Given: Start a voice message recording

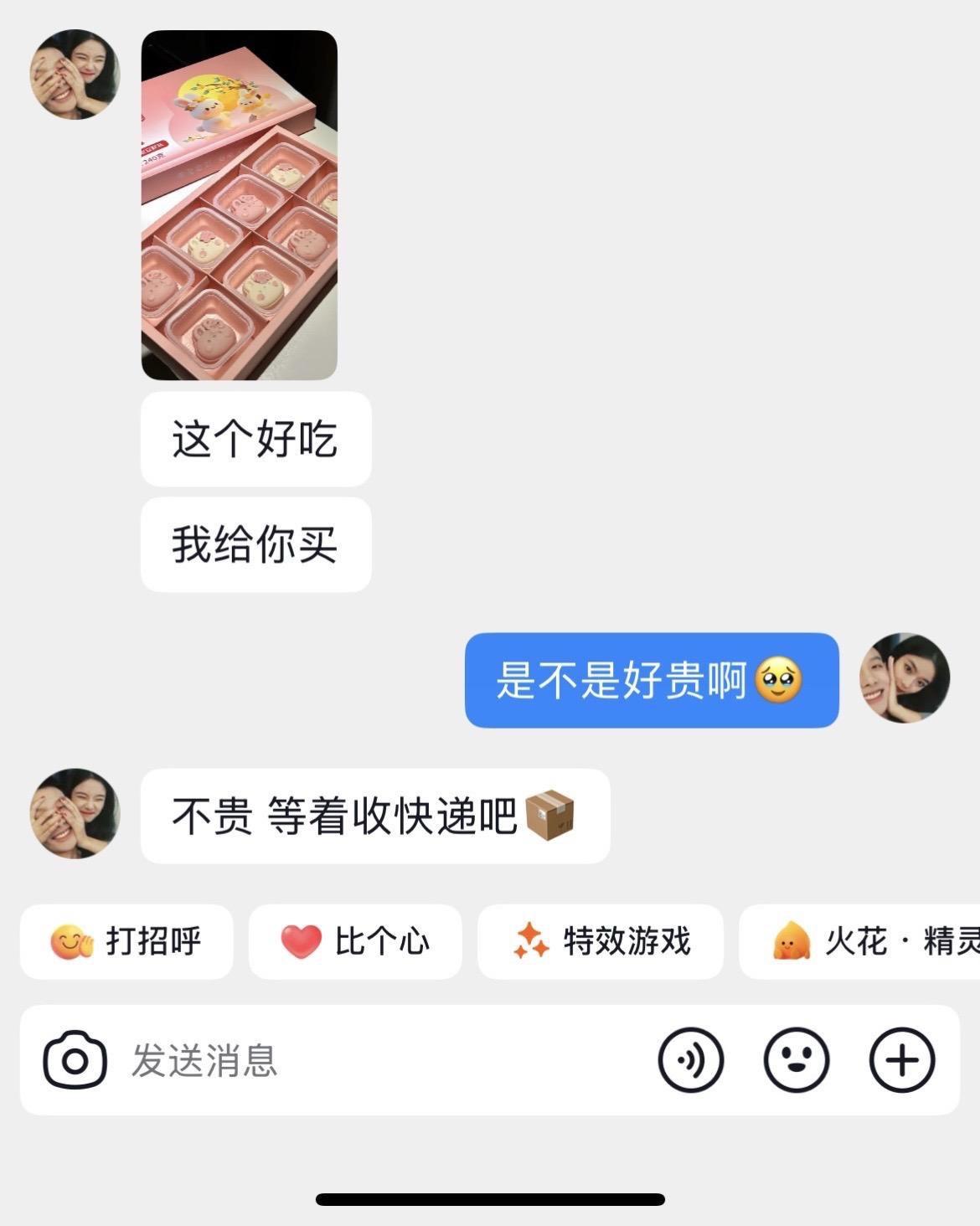Looking at the screenshot, I should click(x=691, y=1060).
